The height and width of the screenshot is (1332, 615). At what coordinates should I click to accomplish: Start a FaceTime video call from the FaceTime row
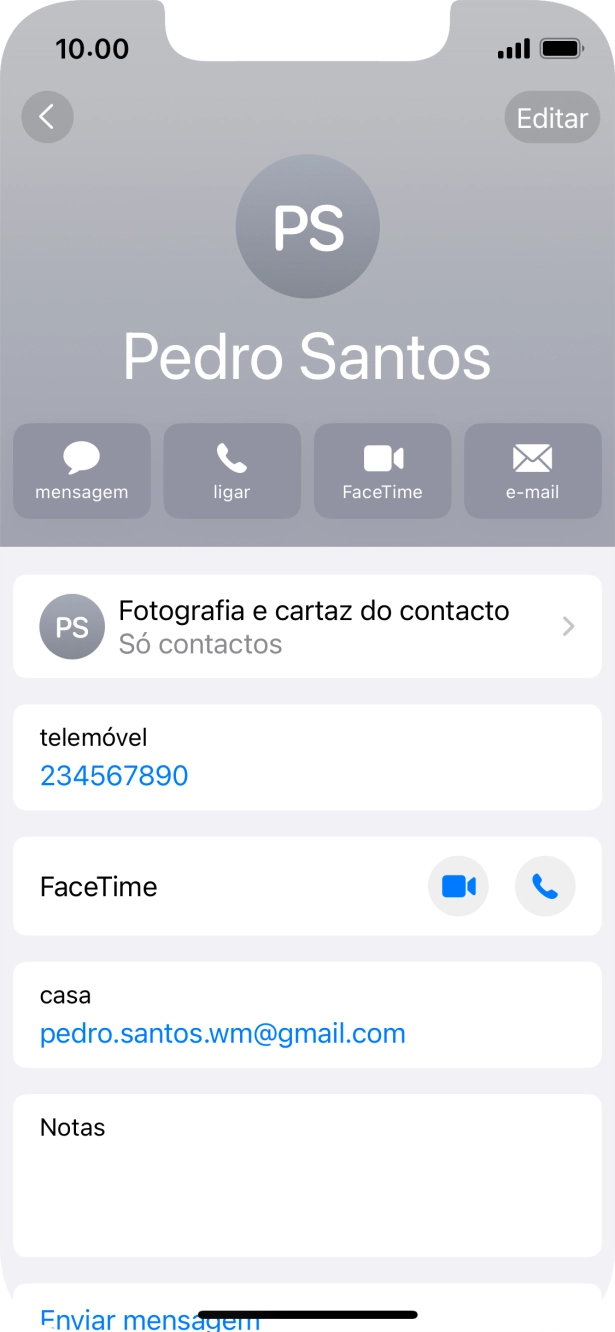point(458,886)
